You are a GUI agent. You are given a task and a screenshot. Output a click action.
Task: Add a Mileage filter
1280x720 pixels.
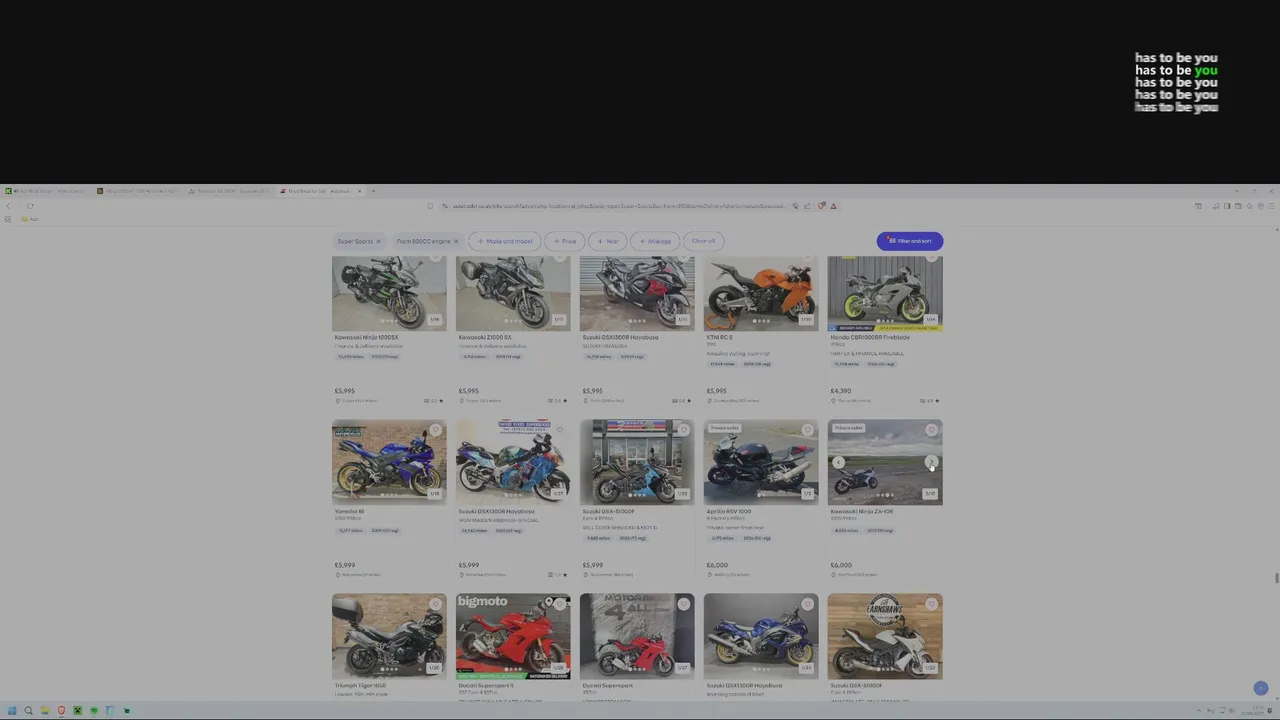pyautogui.click(x=655, y=241)
